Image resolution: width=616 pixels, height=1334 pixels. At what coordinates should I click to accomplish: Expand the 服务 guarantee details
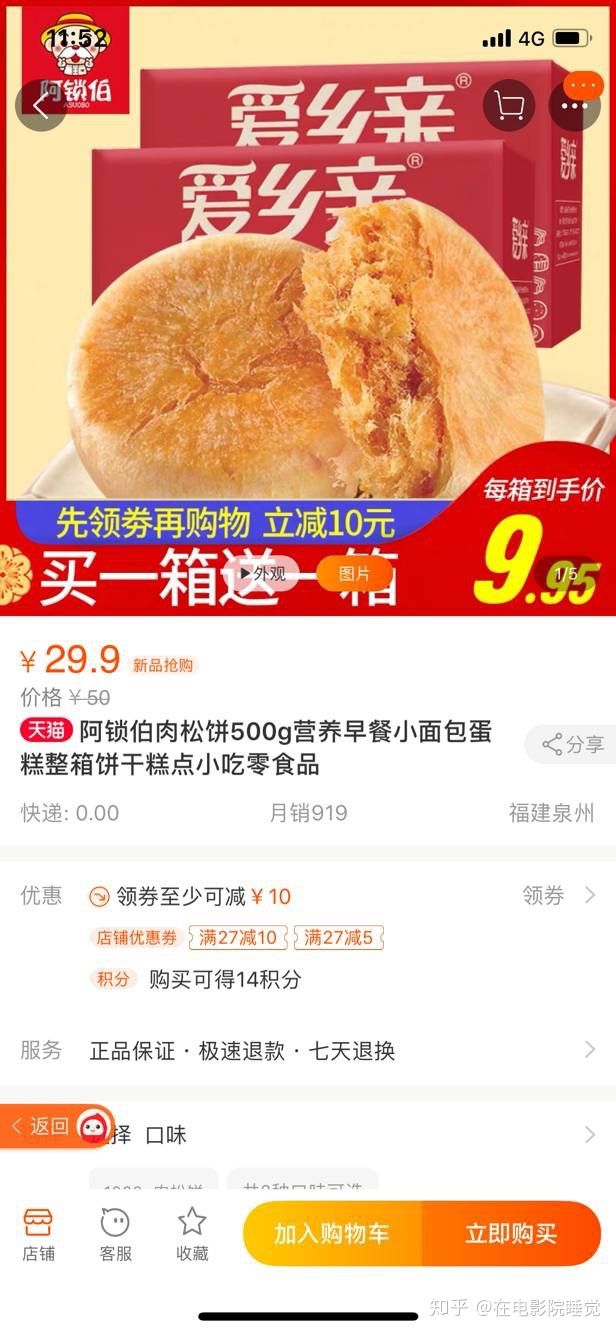pyautogui.click(x=589, y=1050)
